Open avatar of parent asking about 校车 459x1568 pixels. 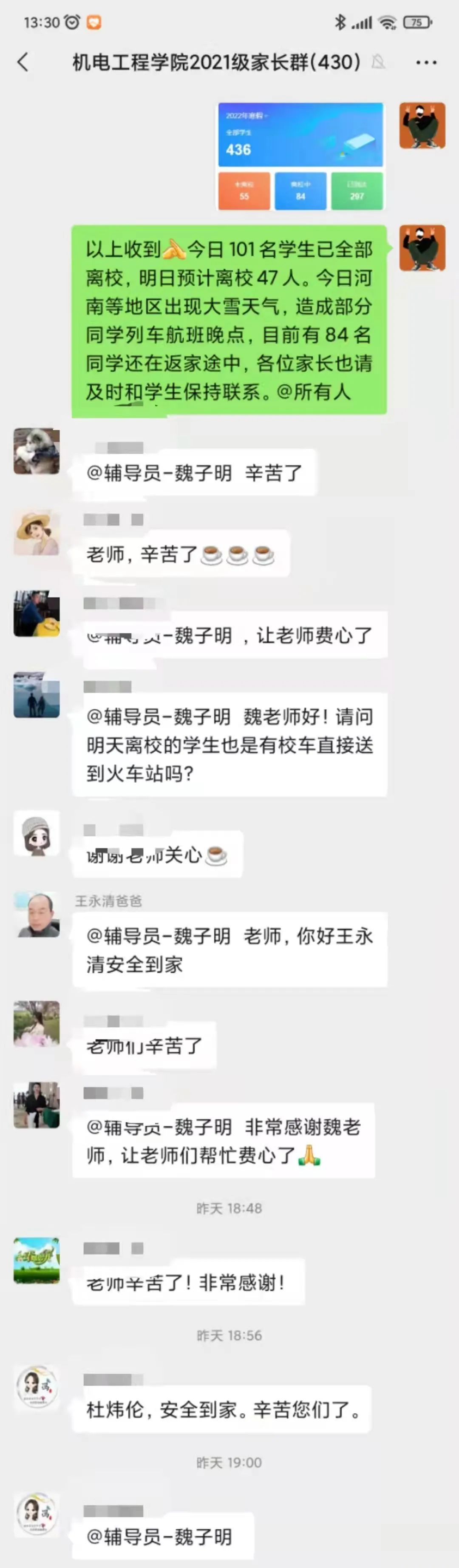click(x=37, y=695)
